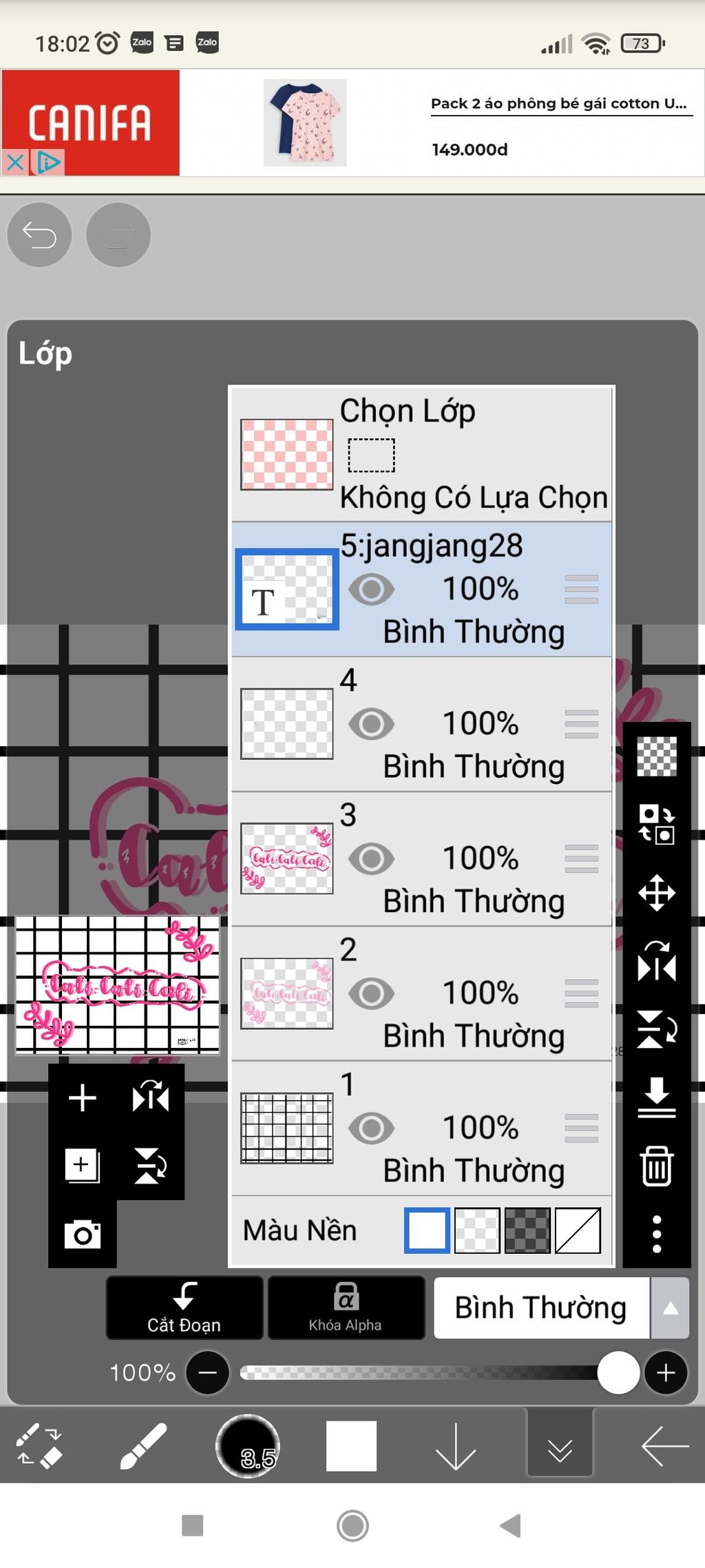Screen dimensions: 705x1568
Task: Open the brush tool
Action: [143, 1447]
